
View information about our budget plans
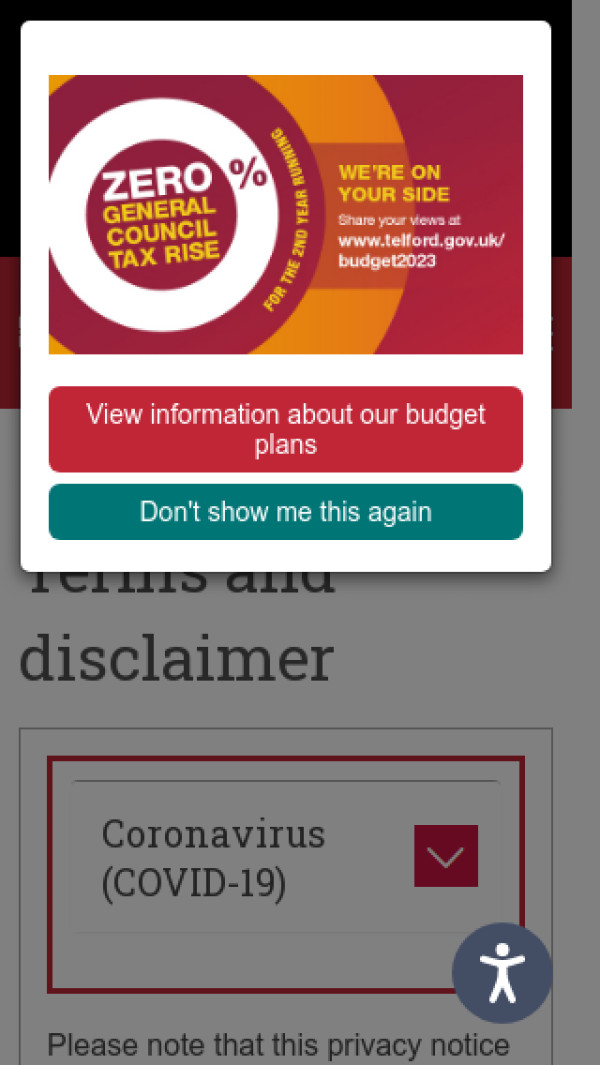point(285,429)
